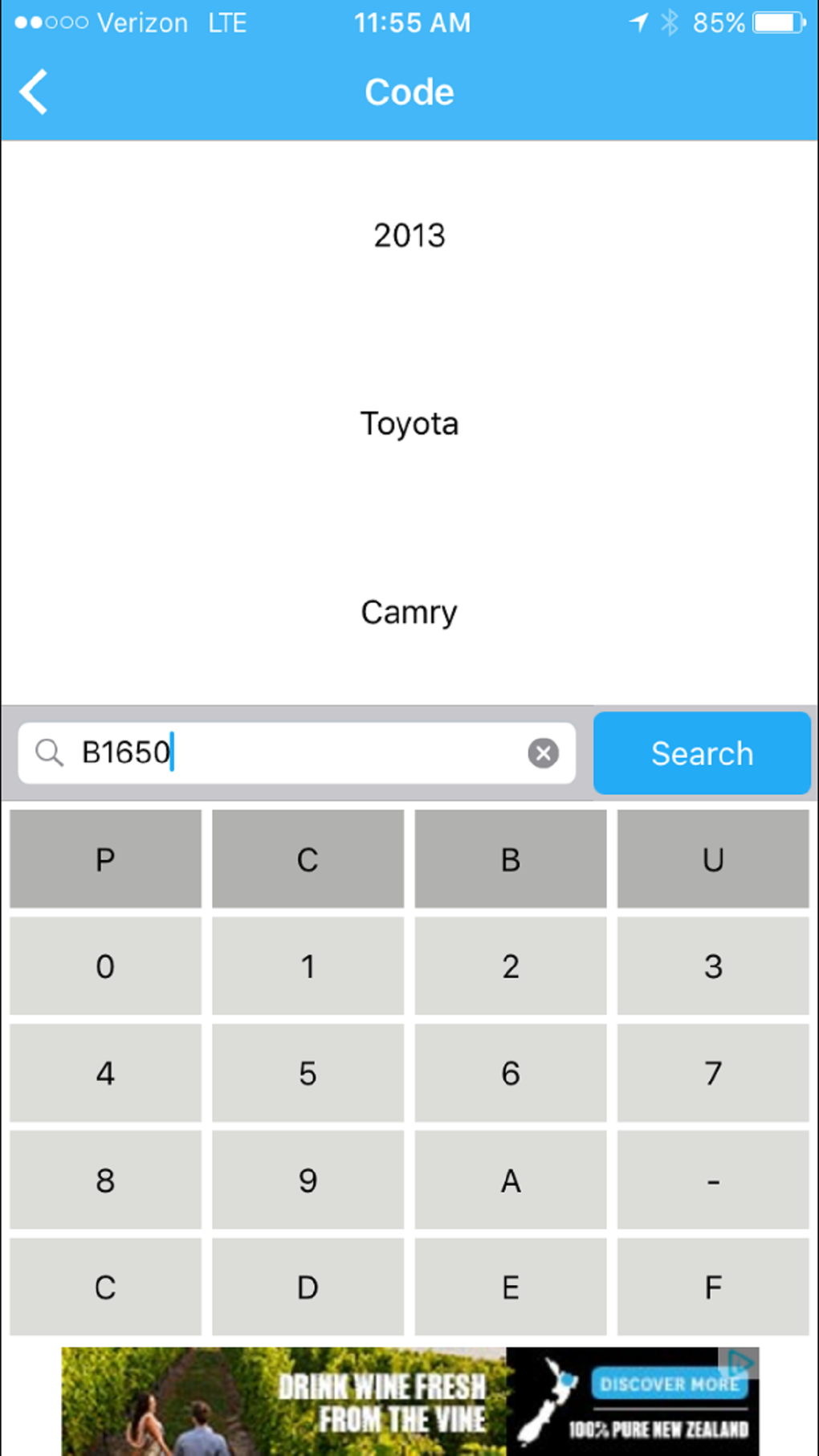Go back using the top-left arrow
The height and width of the screenshot is (1456, 819).
click(34, 92)
